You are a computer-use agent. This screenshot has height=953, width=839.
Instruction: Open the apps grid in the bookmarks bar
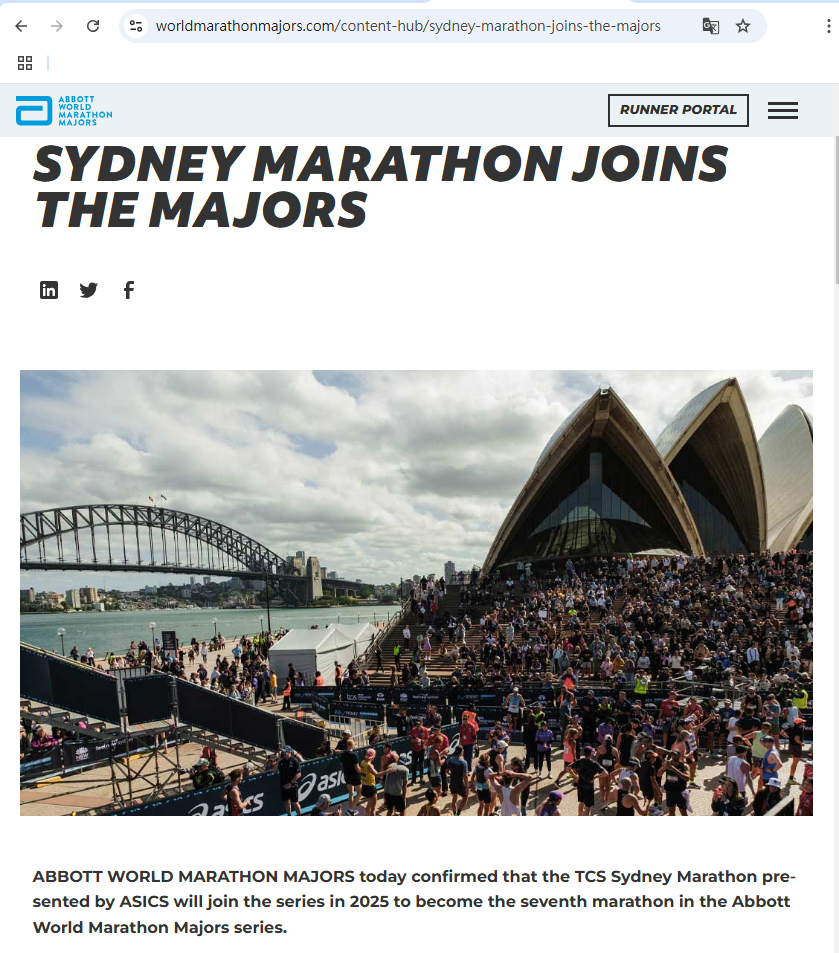(x=25, y=63)
